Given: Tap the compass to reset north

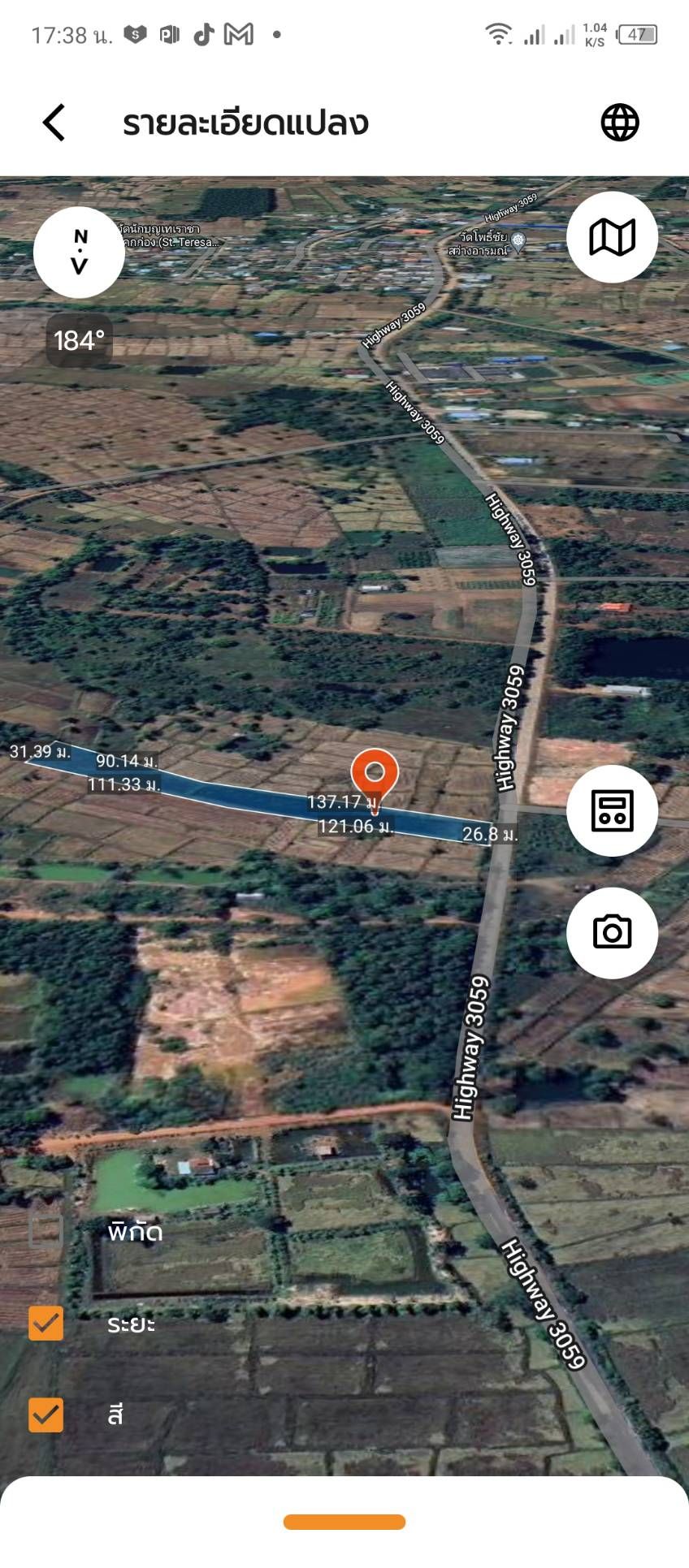Looking at the screenshot, I should point(79,252).
